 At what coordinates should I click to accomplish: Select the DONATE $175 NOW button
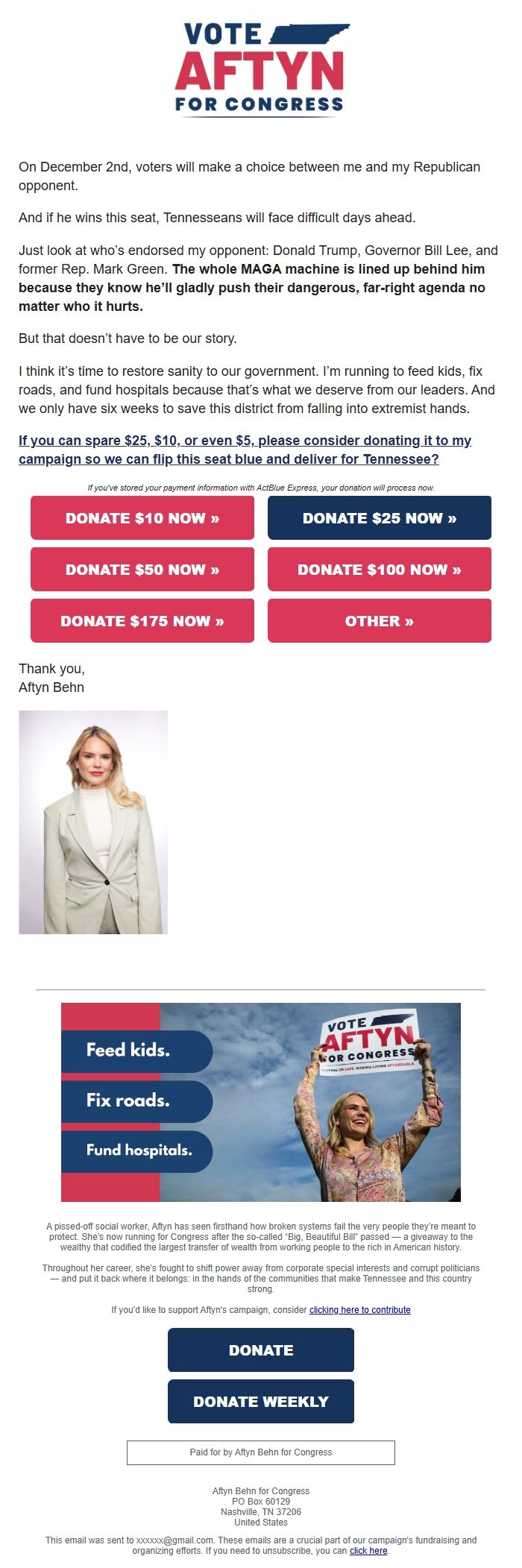(x=142, y=620)
